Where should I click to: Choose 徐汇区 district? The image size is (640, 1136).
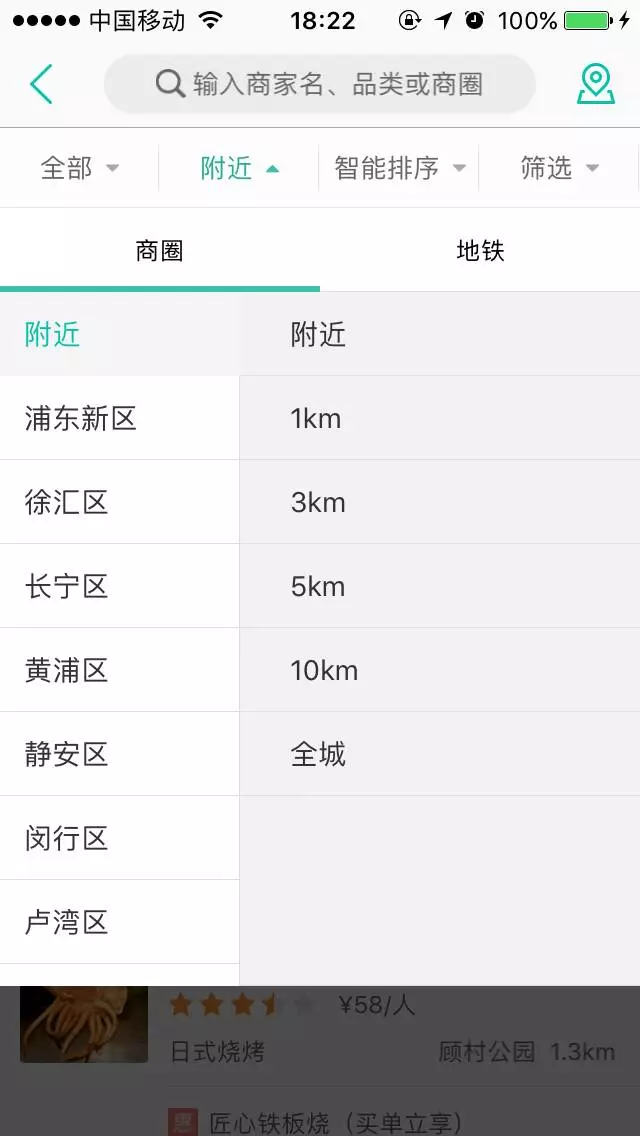click(119, 502)
